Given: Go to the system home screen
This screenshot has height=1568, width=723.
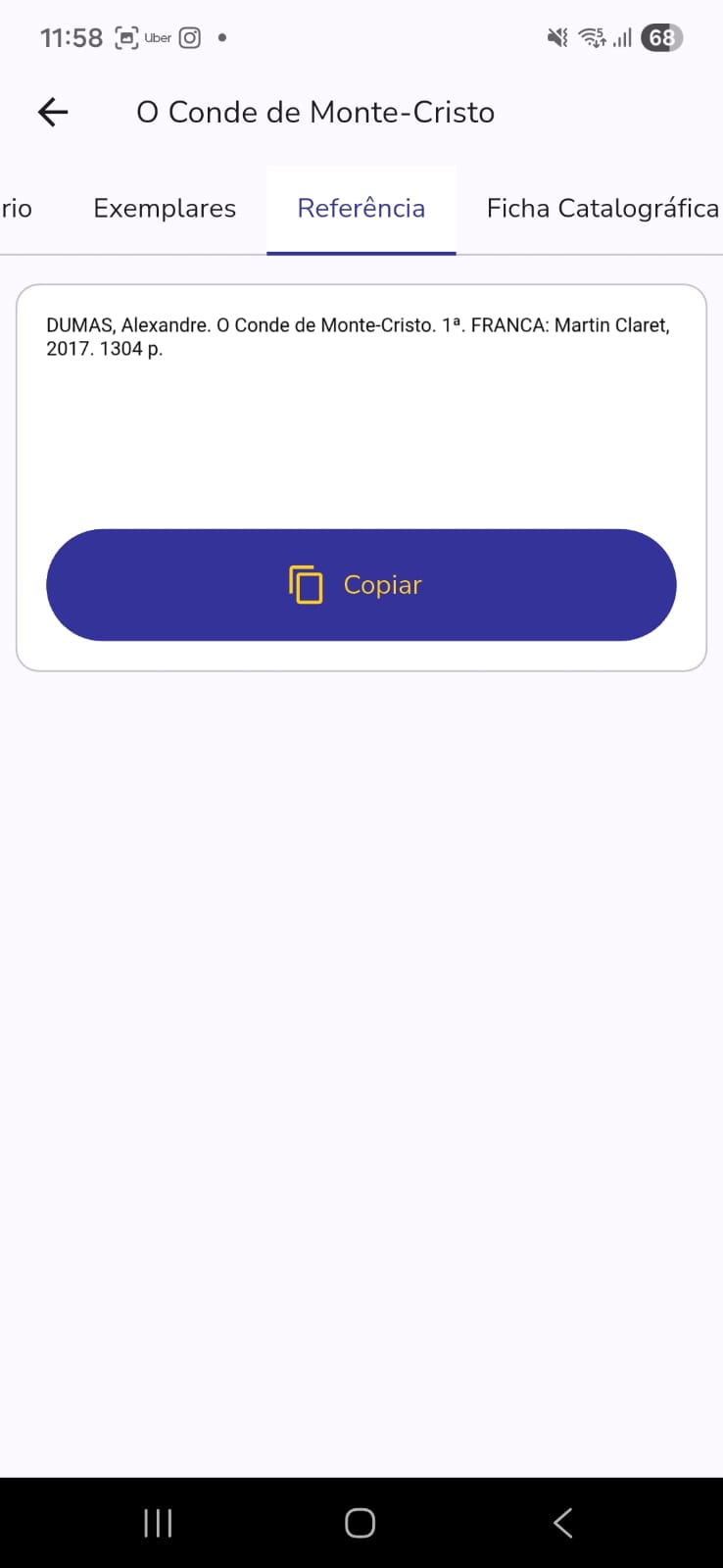Looking at the screenshot, I should pos(360,1523).
